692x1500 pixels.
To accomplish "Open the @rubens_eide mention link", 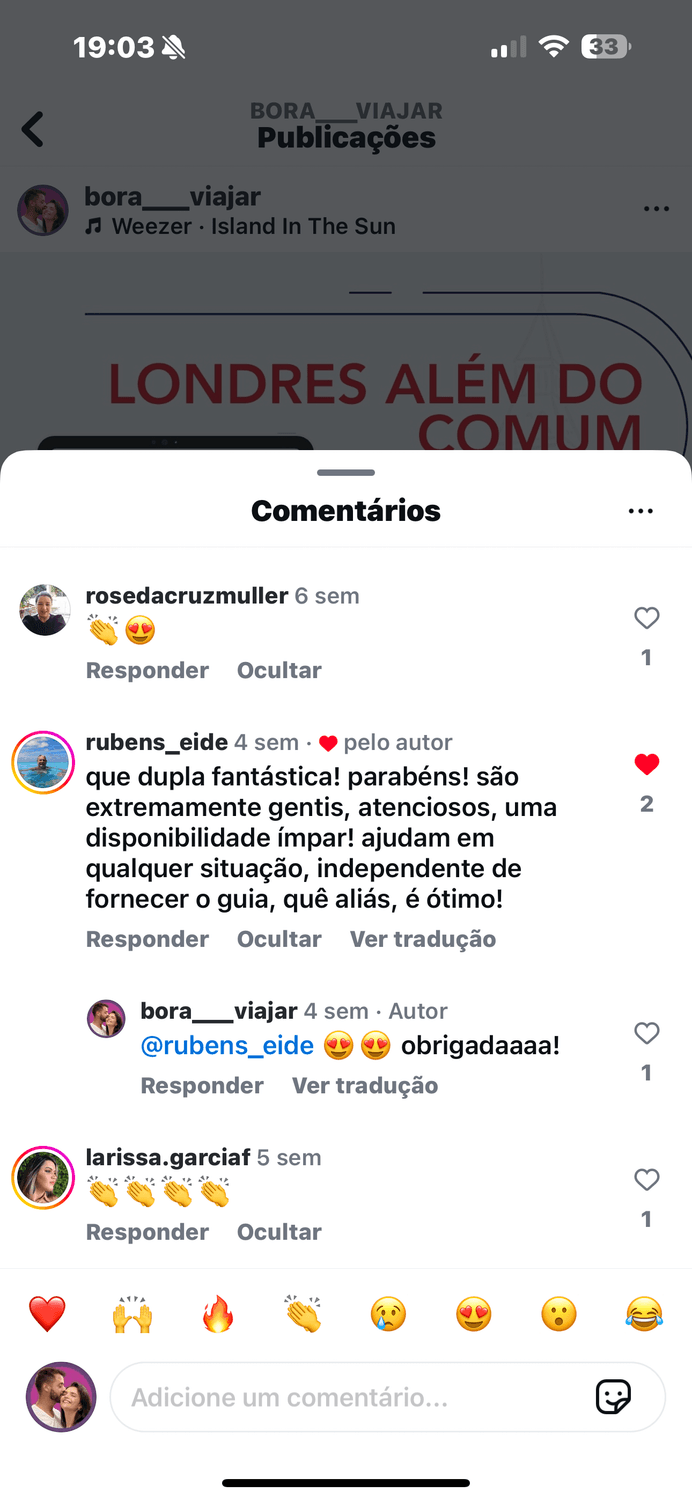I will coord(227,1046).
